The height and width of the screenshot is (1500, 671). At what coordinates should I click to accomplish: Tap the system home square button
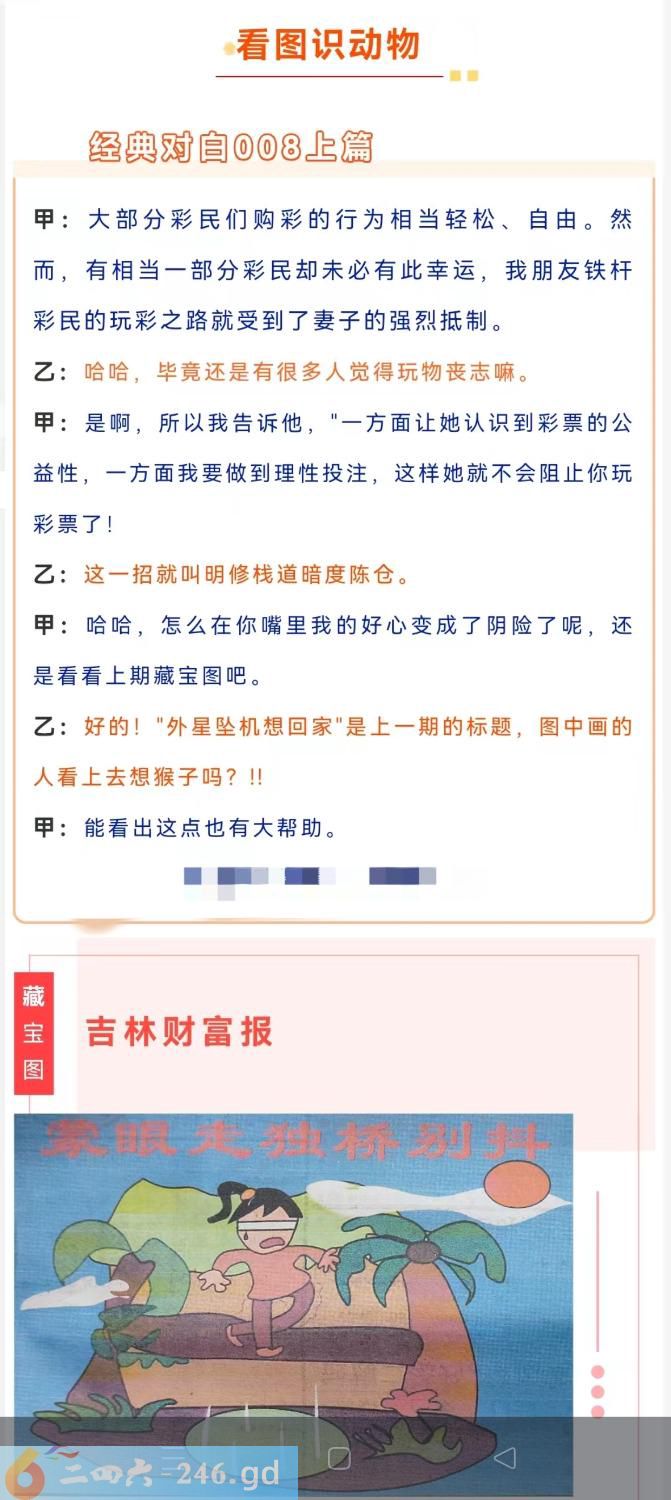(339, 1458)
